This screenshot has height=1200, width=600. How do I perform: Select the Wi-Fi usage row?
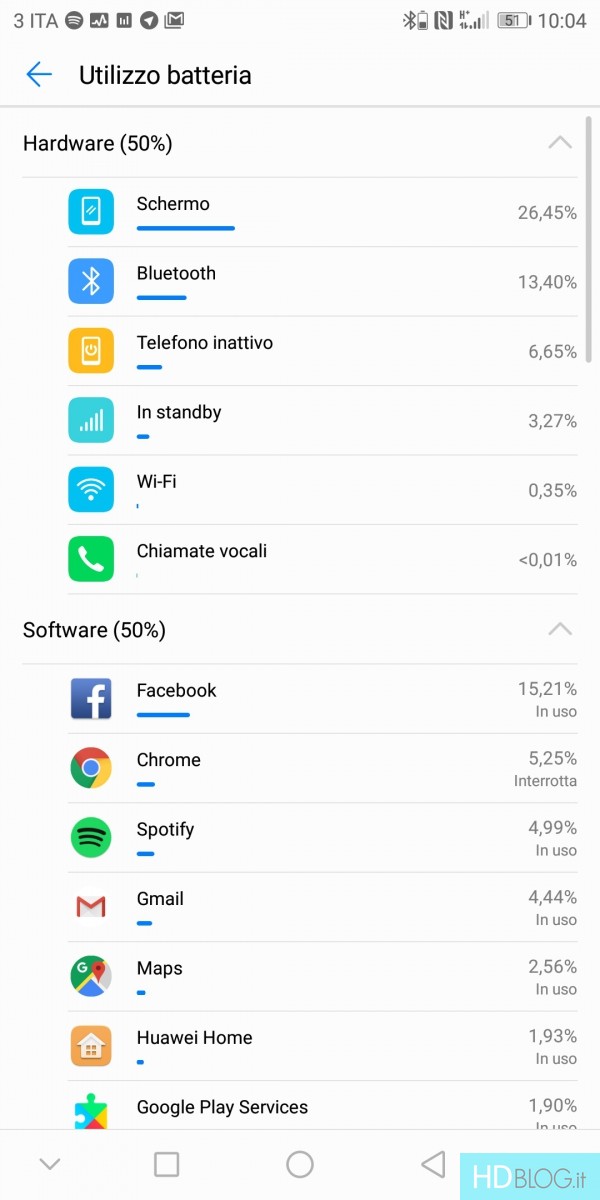tap(320, 490)
